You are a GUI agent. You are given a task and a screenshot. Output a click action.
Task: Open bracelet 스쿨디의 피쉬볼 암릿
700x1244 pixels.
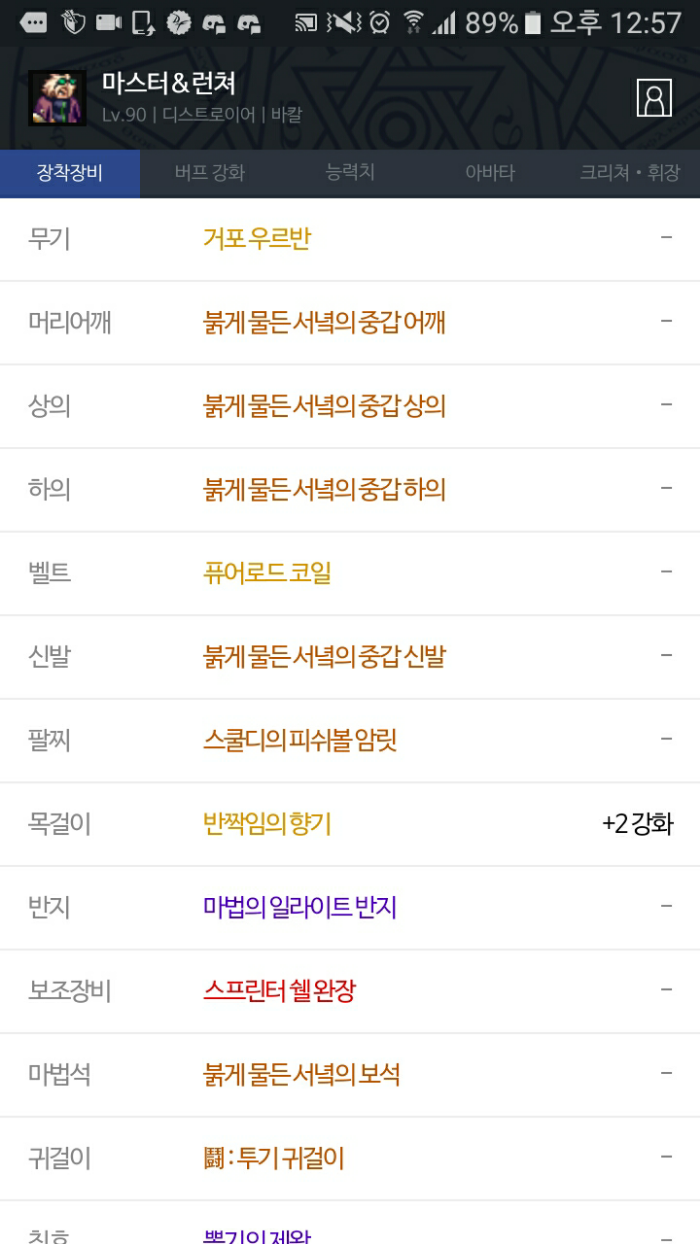coord(300,740)
